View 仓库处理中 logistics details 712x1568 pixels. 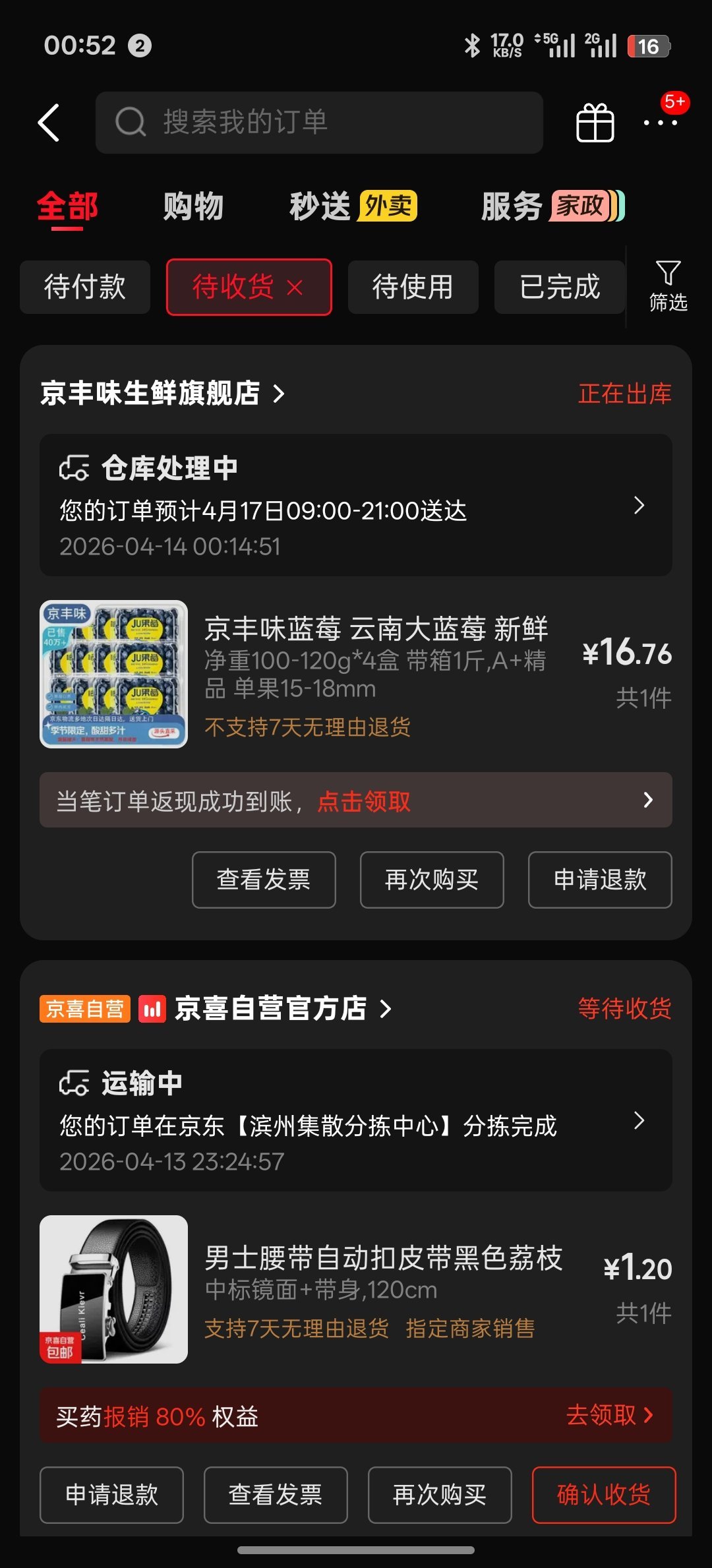click(x=355, y=505)
